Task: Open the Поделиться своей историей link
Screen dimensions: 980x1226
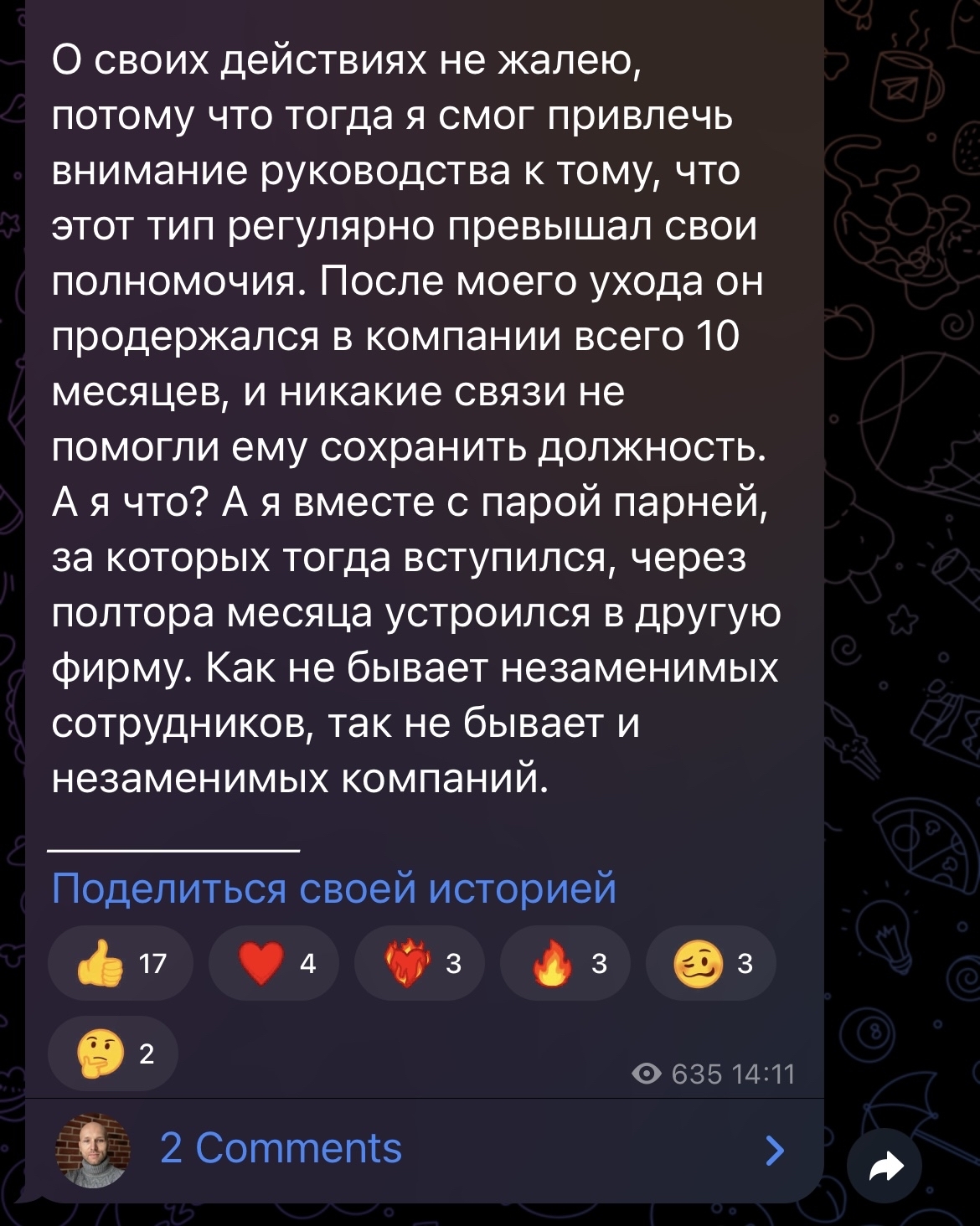Action: 333,888
